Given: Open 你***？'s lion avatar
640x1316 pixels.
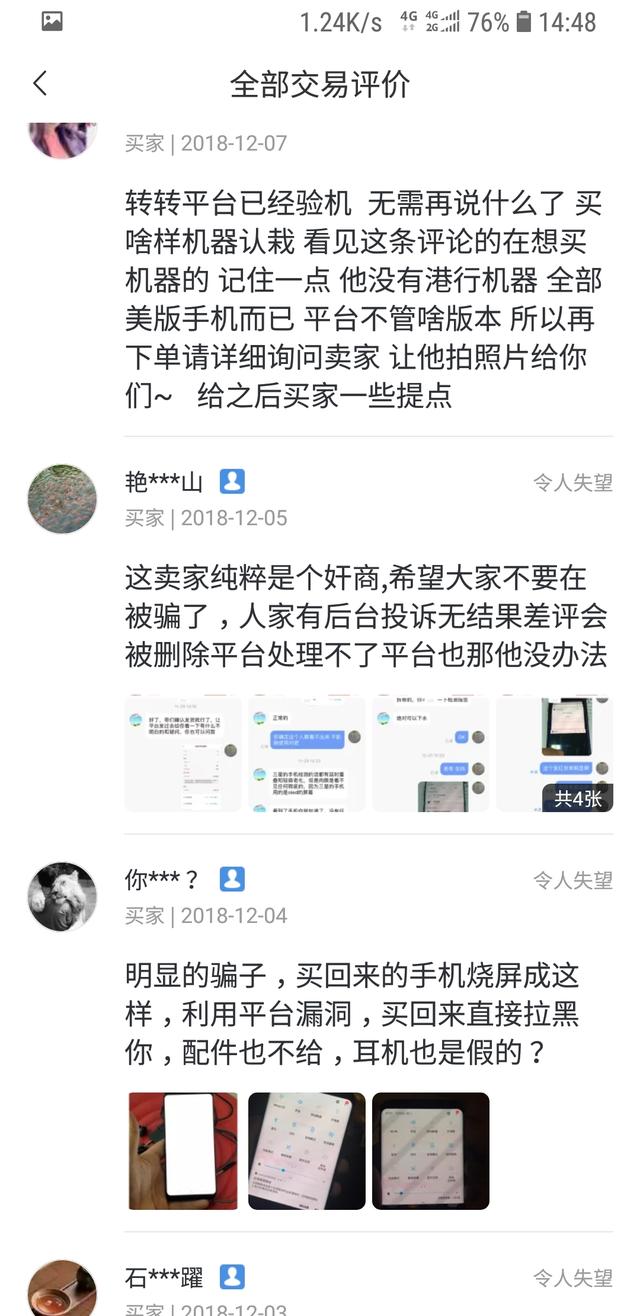Looking at the screenshot, I should pos(62,896).
